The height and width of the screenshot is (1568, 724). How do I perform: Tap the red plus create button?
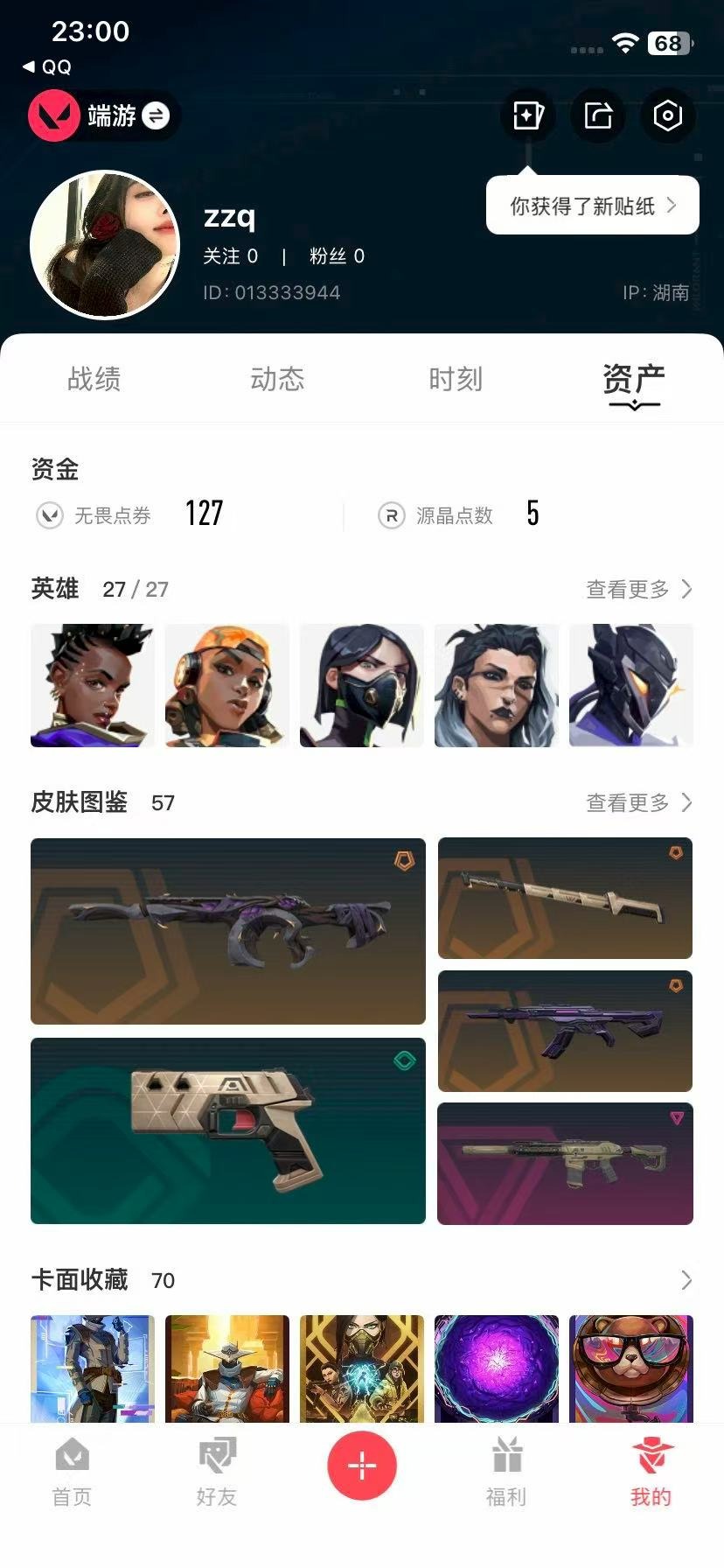(362, 1465)
